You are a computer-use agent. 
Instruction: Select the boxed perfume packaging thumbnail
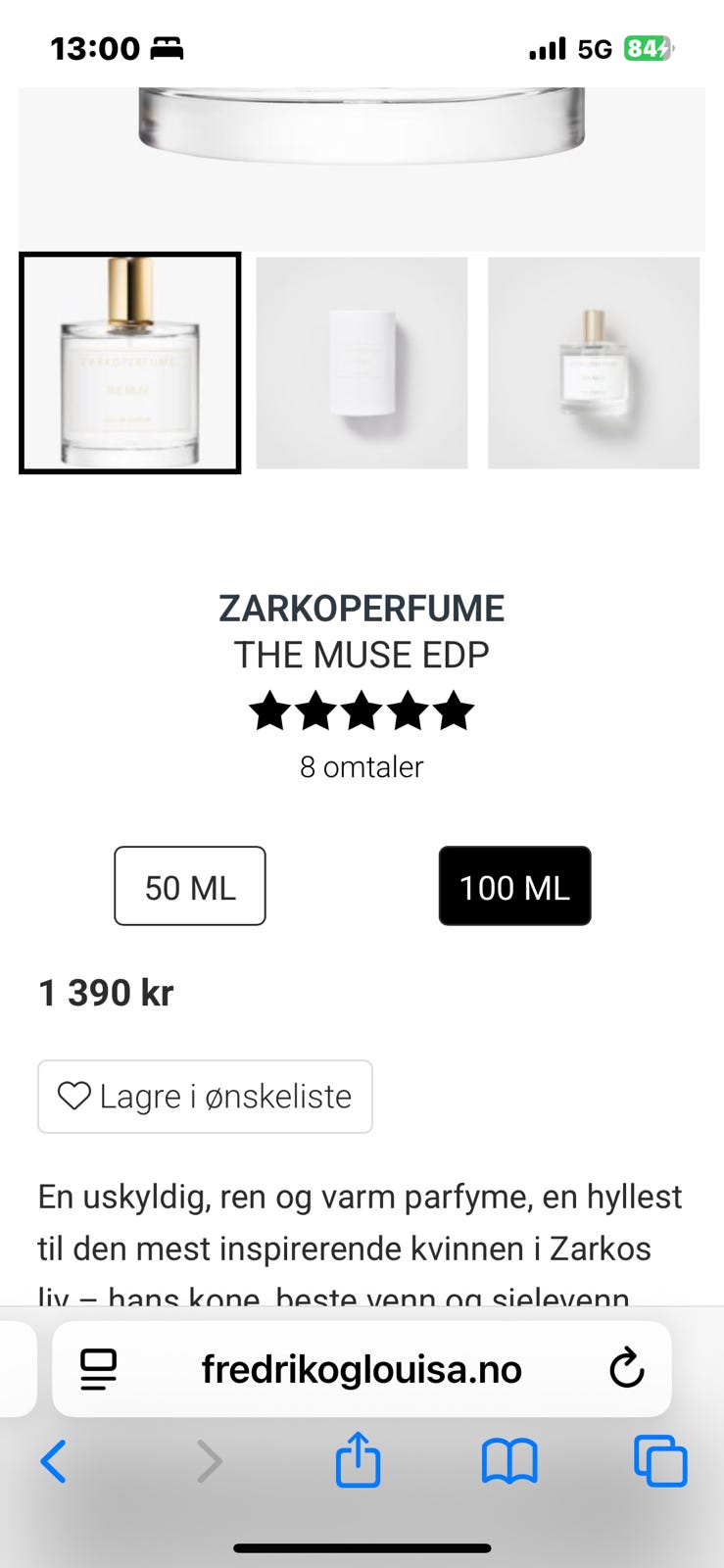362,363
